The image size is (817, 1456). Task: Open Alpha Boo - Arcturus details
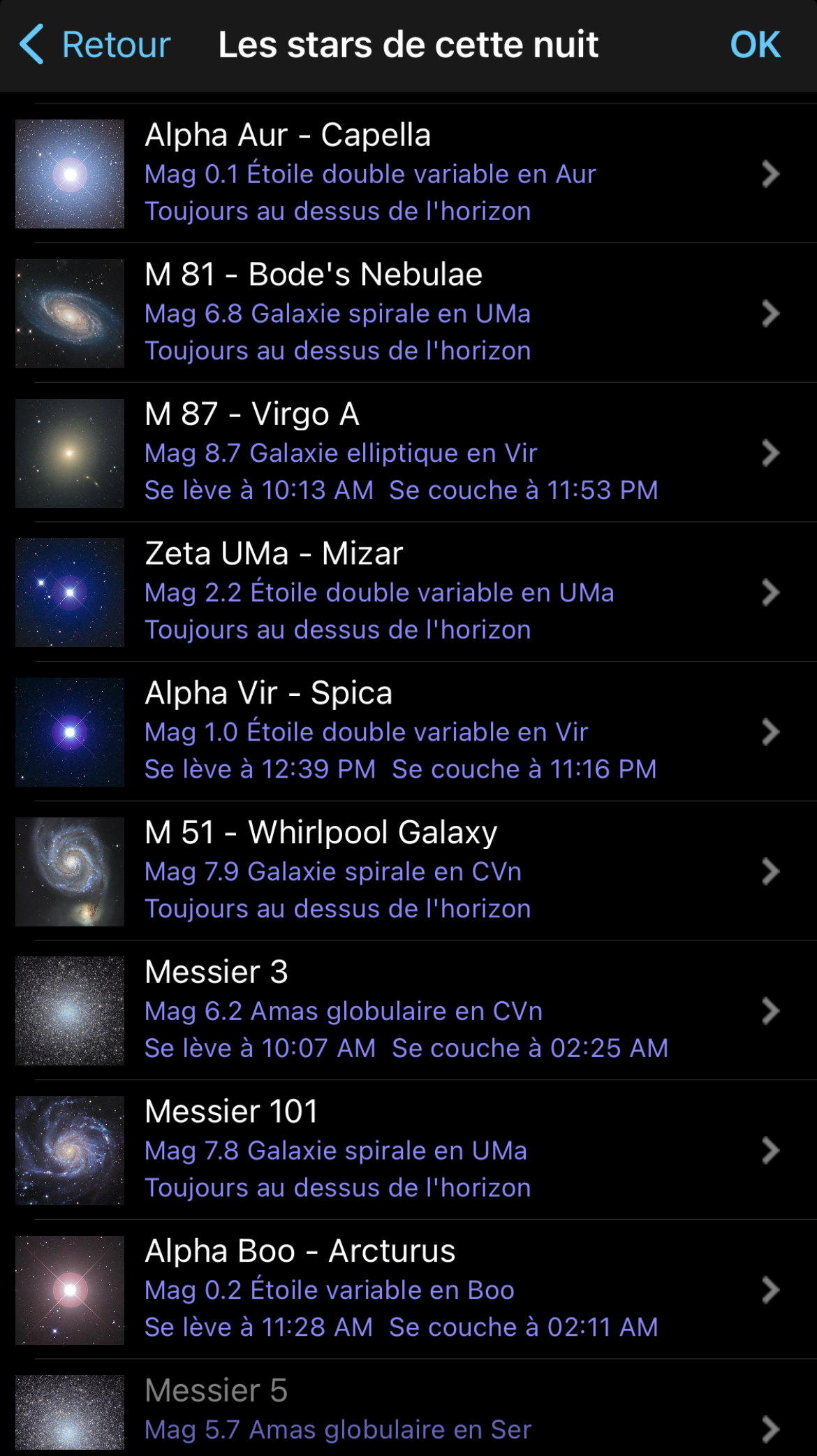click(x=408, y=1290)
